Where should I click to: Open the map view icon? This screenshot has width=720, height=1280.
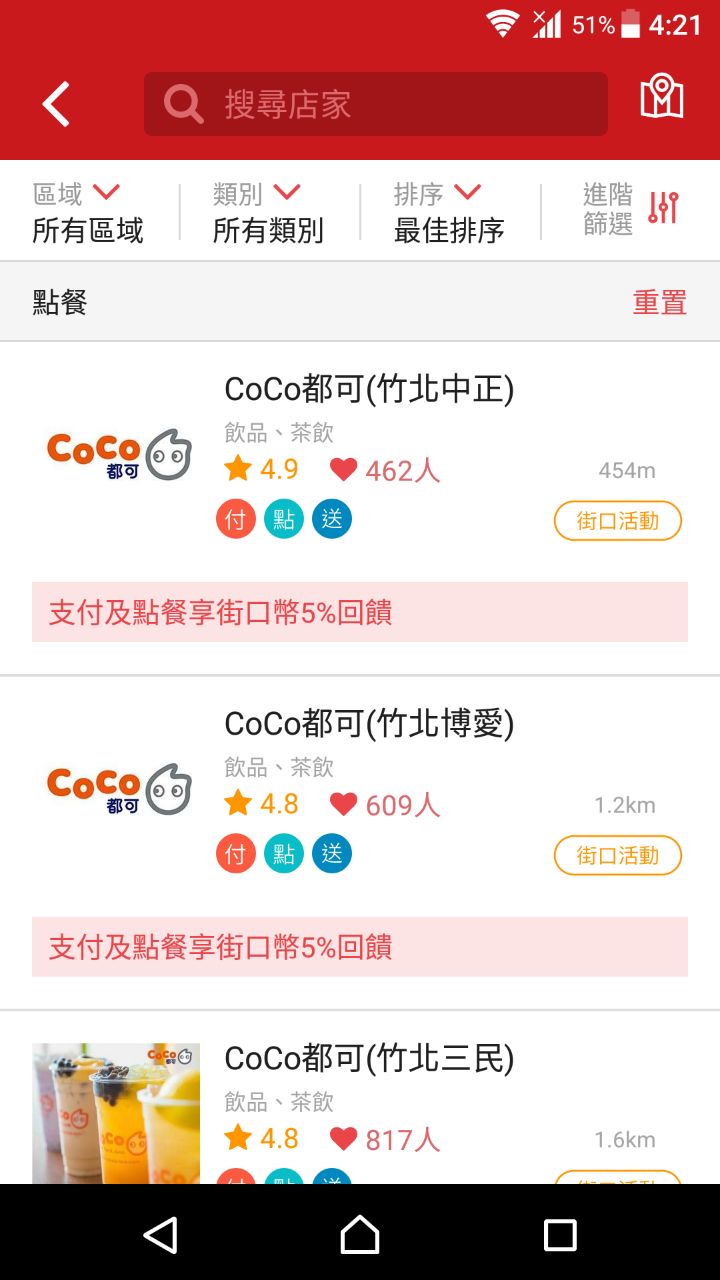661,98
